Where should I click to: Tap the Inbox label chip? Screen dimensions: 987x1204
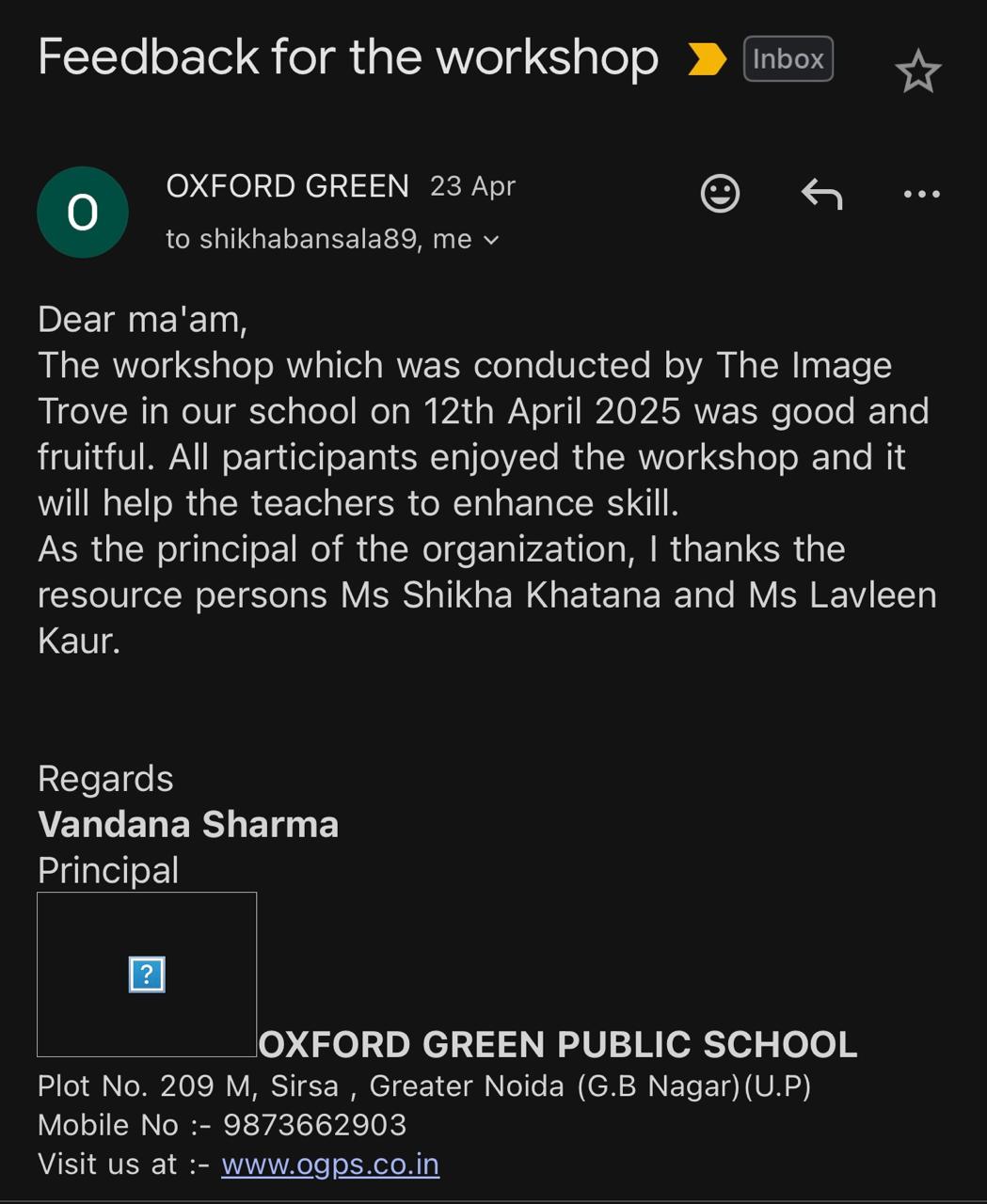[x=788, y=59]
